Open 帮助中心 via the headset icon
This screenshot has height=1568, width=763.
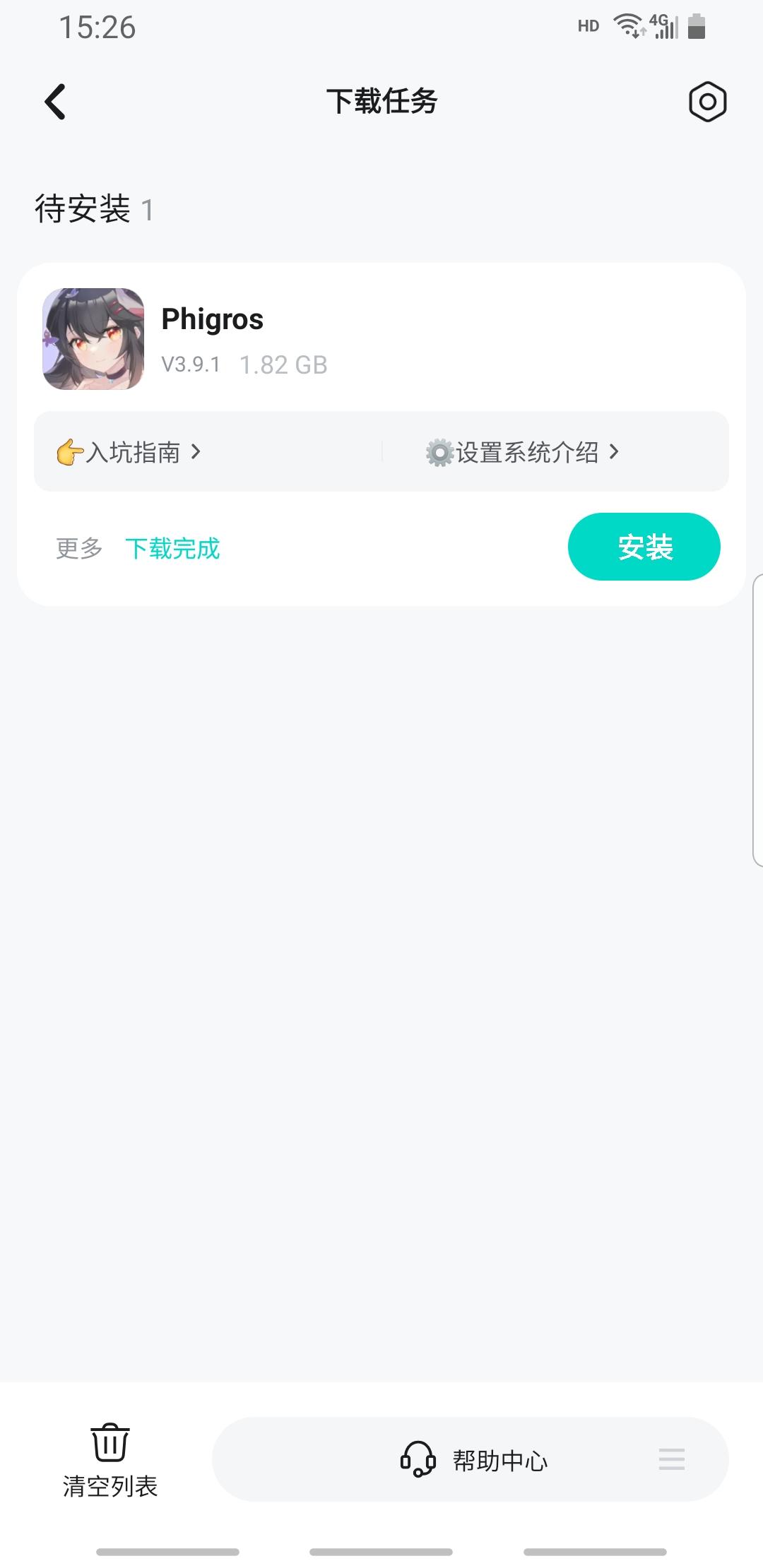click(x=417, y=1459)
